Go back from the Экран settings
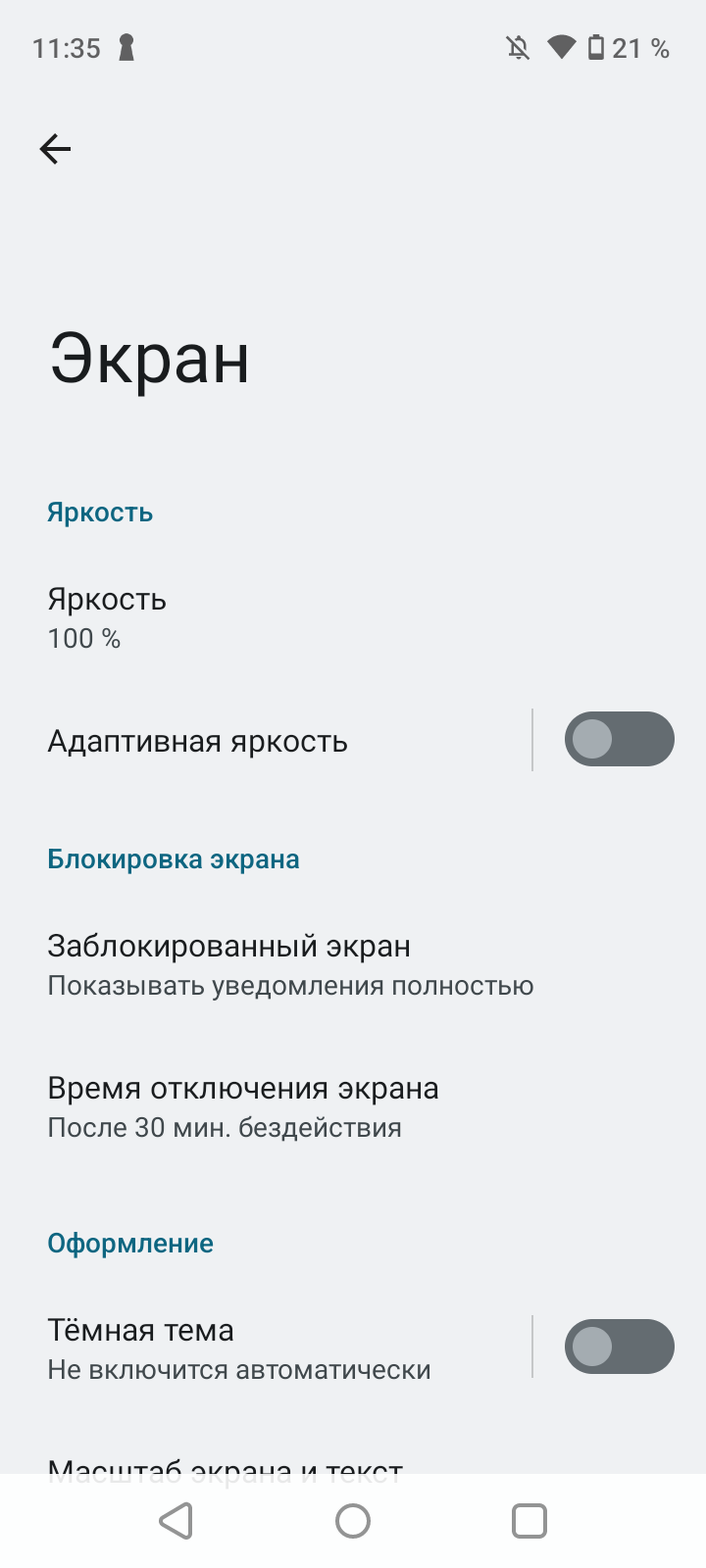Viewport: 706px width, 1568px height. pos(56,149)
